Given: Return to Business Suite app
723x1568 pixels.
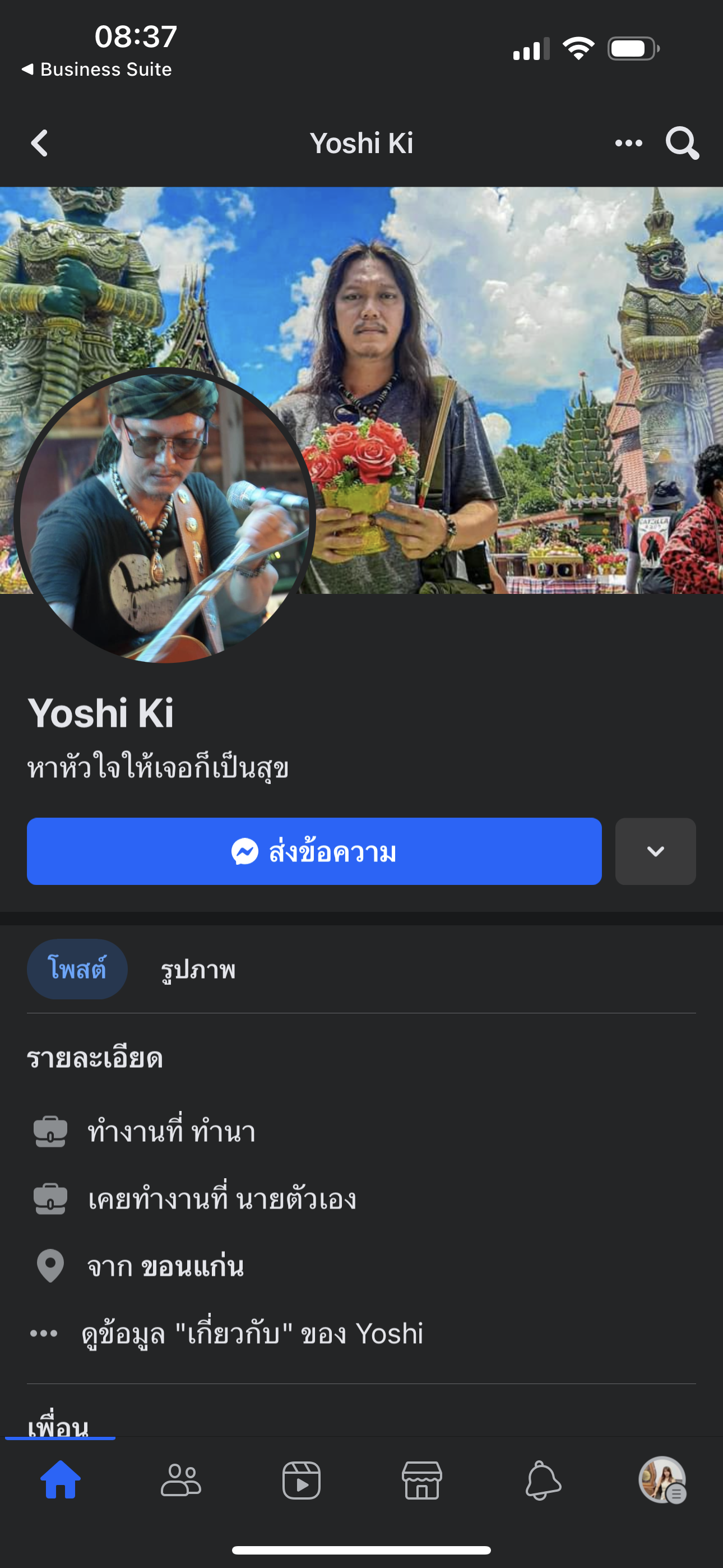Looking at the screenshot, I should [98, 70].
